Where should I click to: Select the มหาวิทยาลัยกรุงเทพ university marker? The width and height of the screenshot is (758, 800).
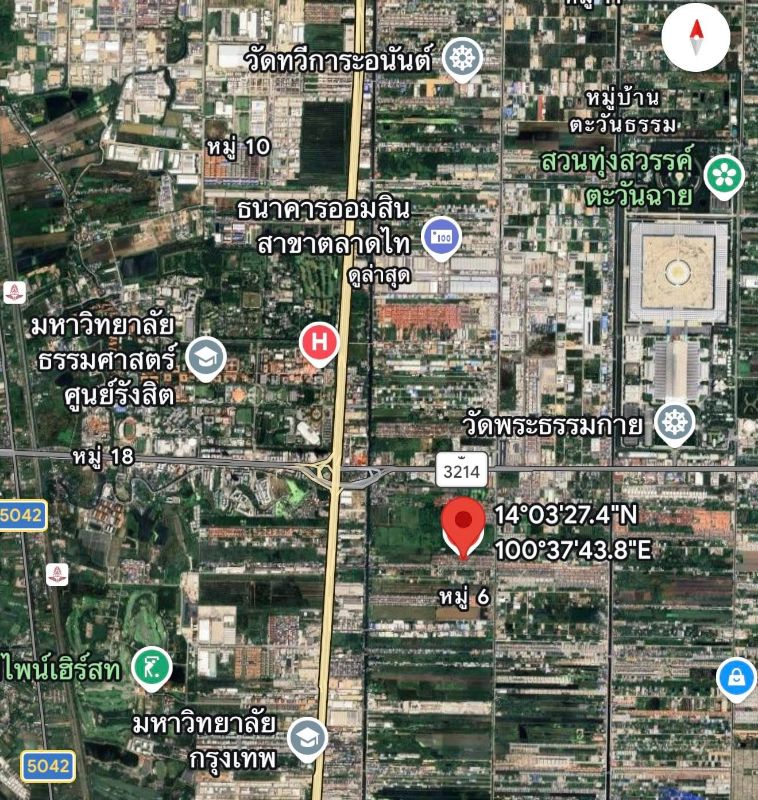306,739
